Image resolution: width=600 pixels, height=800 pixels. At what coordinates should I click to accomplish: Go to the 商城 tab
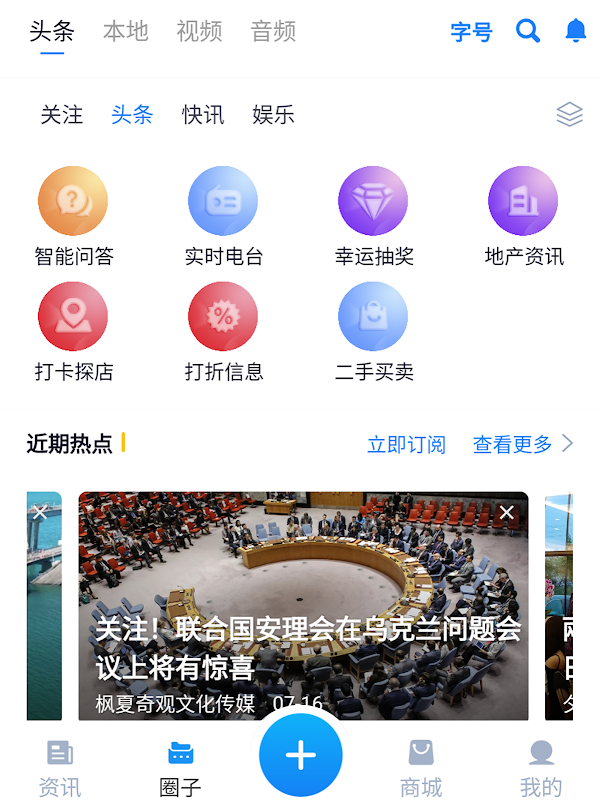coord(421,768)
